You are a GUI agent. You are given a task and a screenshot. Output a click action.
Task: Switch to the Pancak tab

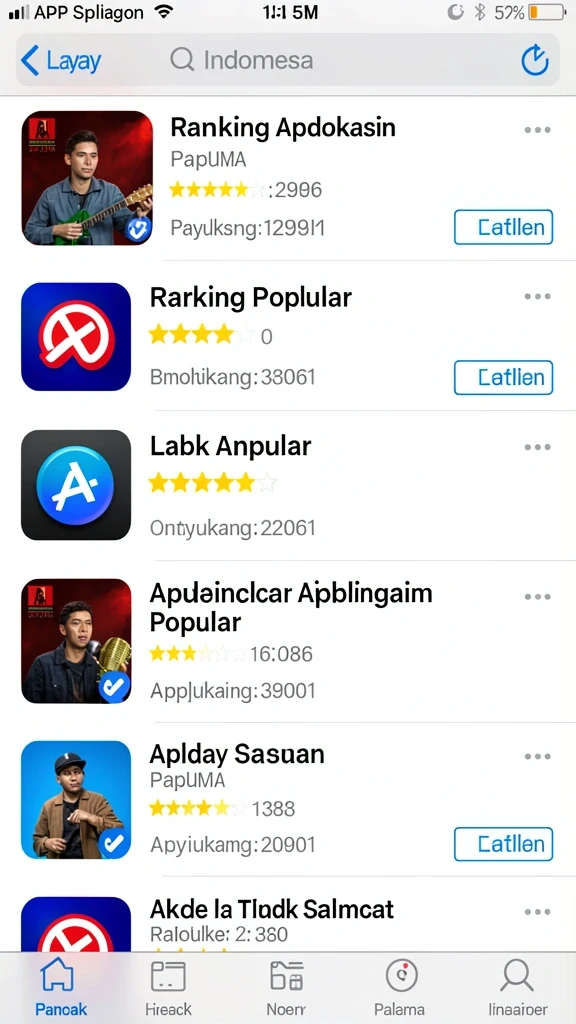tap(60, 987)
